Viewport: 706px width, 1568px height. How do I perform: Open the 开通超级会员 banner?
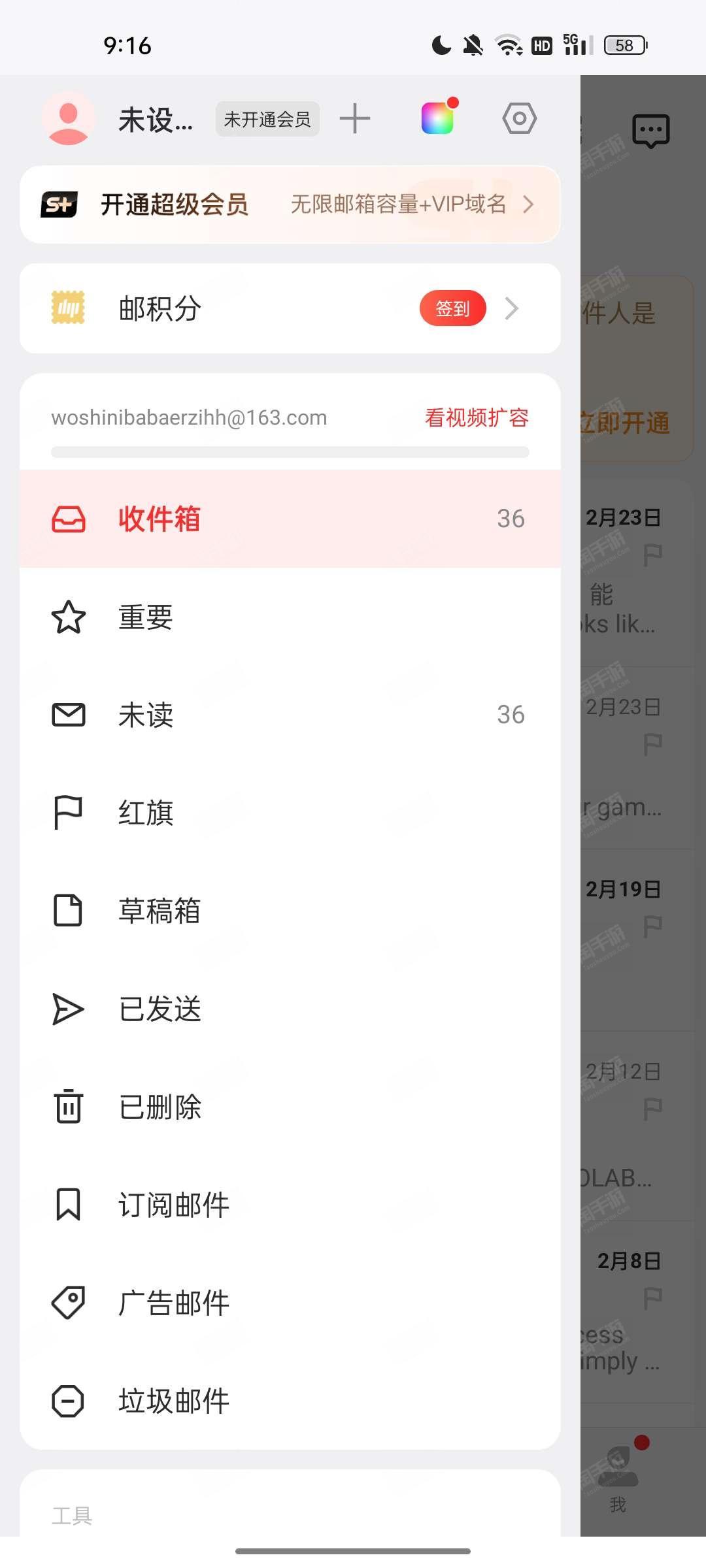[290, 204]
